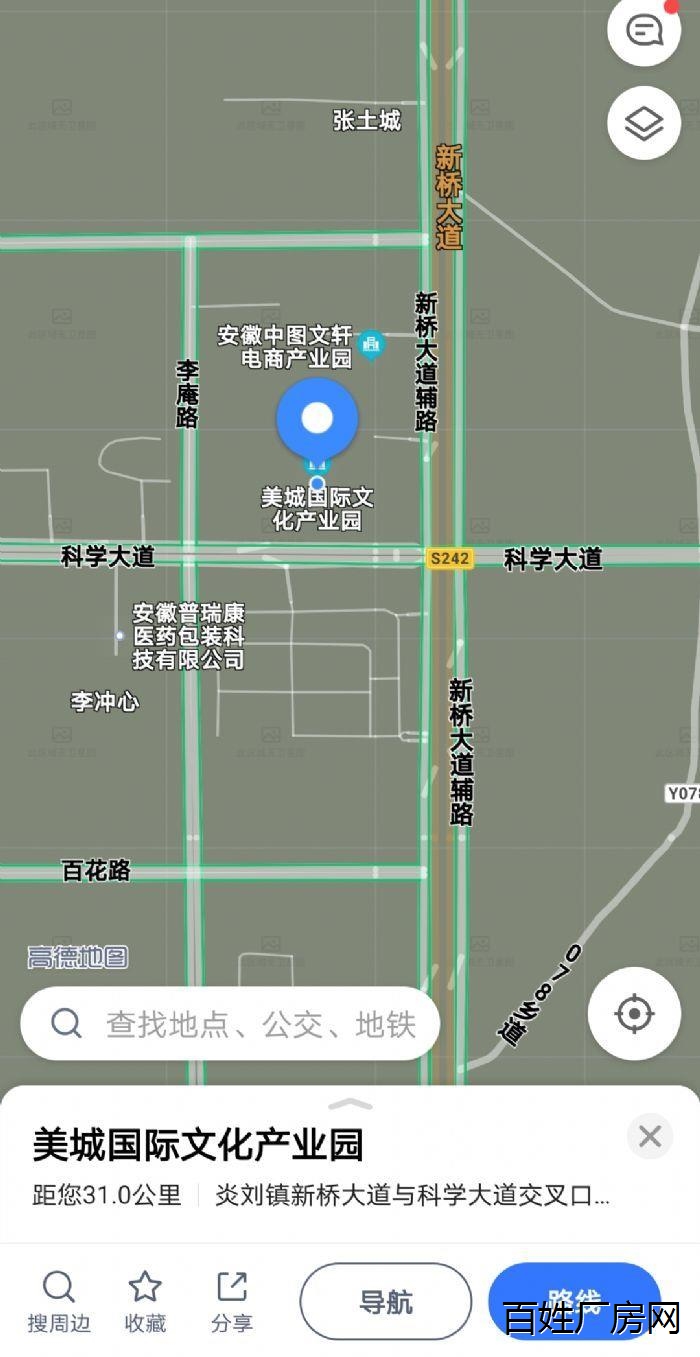Search nearby with 搜周边
700x1357 pixels.
(x=59, y=1301)
